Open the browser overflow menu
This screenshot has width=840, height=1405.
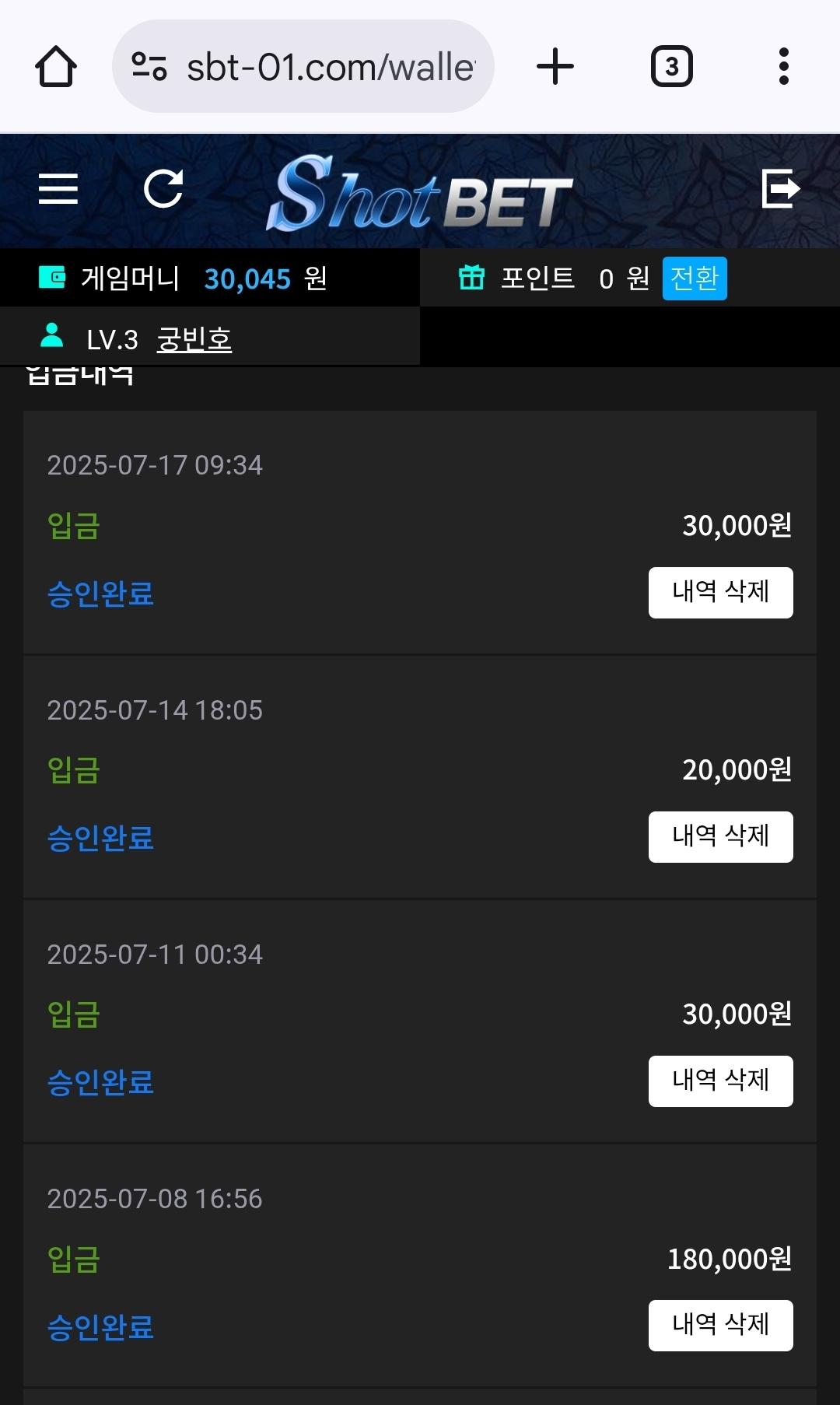[x=783, y=67]
